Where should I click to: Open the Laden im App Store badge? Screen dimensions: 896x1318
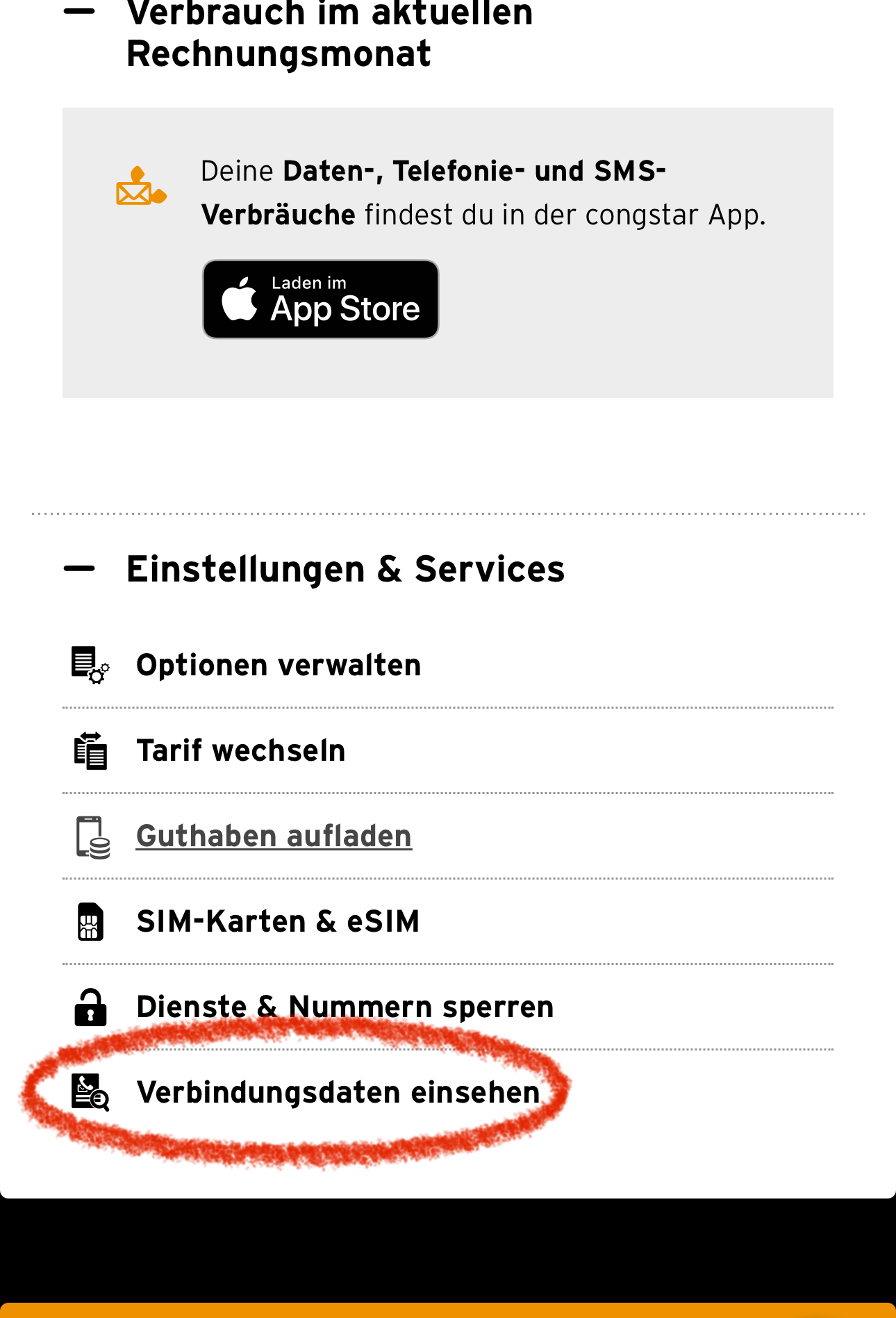320,299
